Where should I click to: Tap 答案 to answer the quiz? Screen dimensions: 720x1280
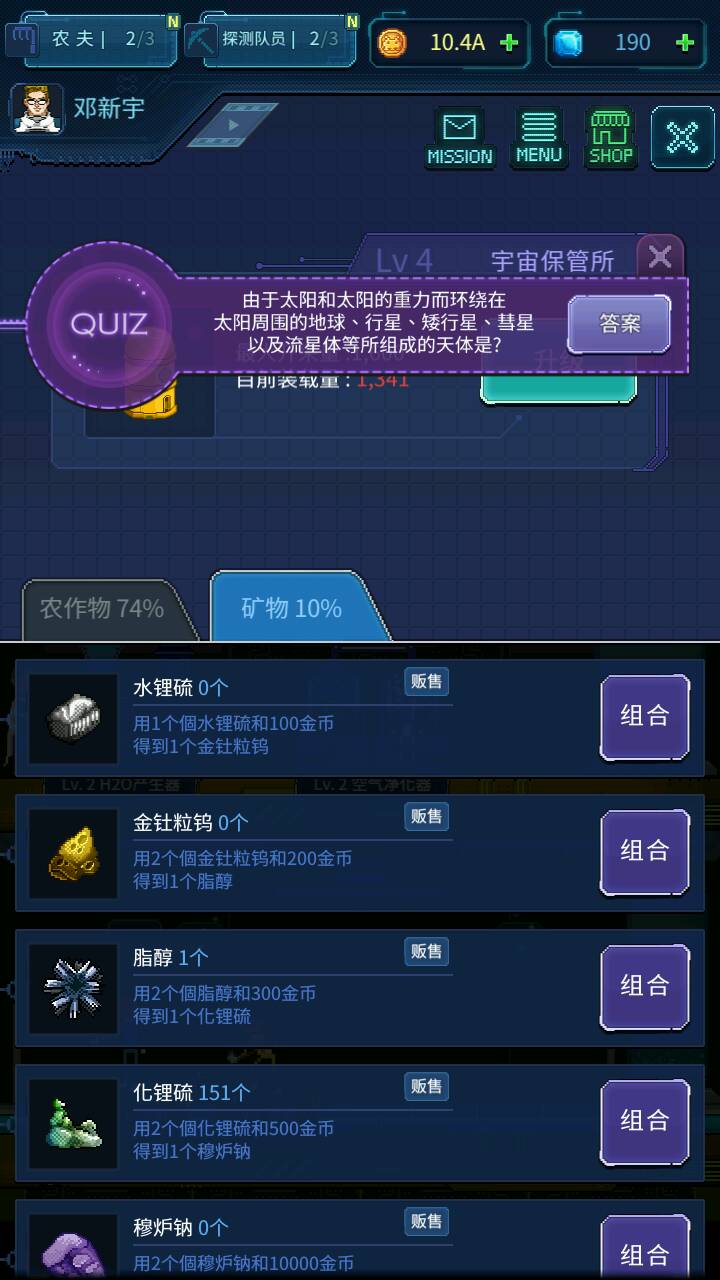click(619, 324)
